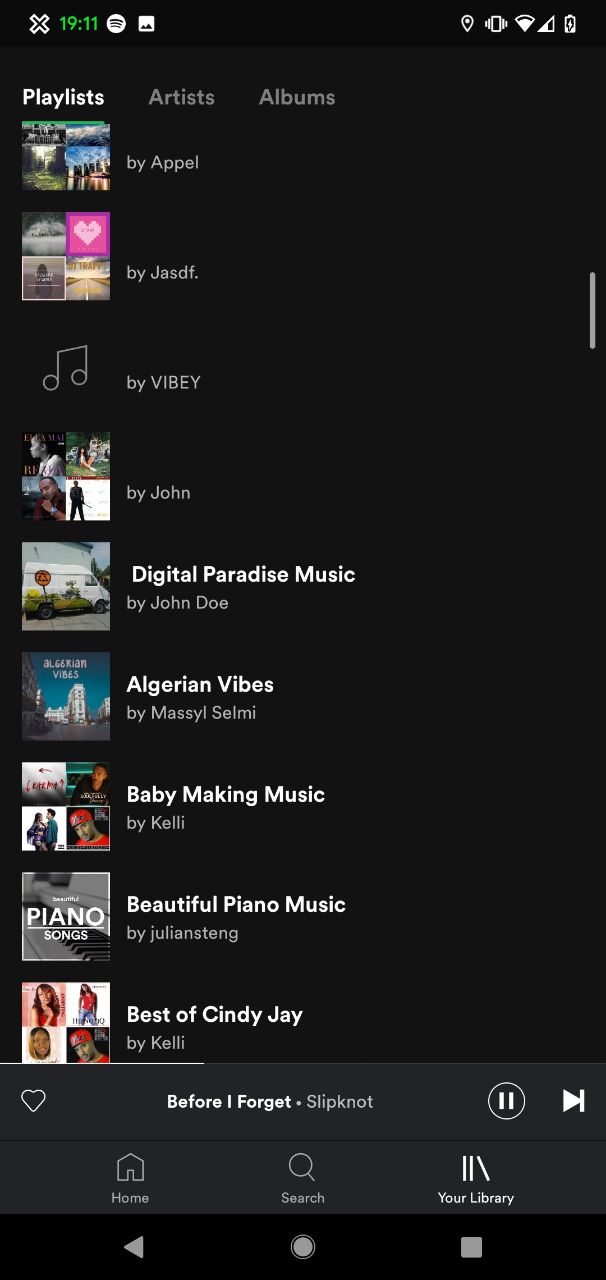
Task: Like the song Before I Forget
Action: pos(34,1101)
